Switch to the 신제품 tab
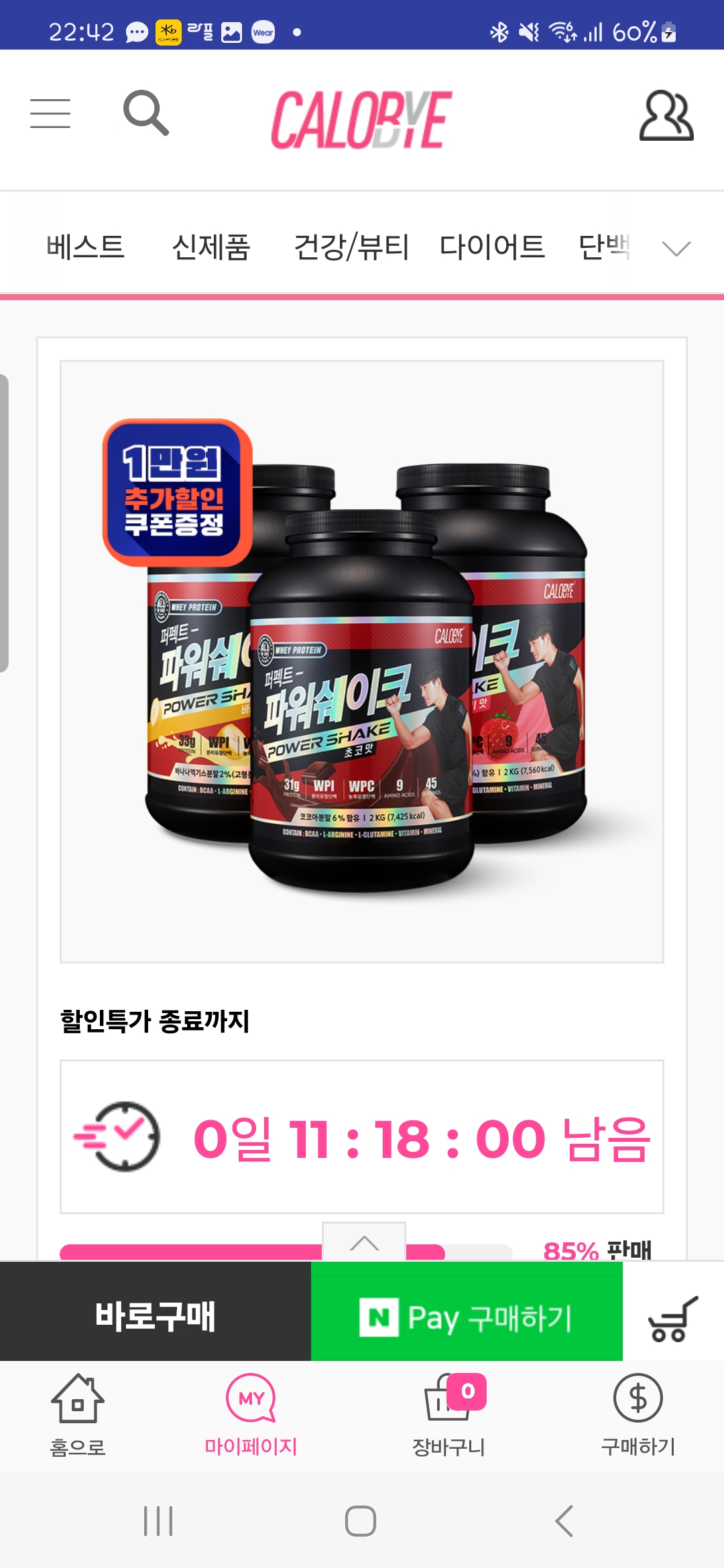The image size is (724, 1568). pyautogui.click(x=211, y=247)
